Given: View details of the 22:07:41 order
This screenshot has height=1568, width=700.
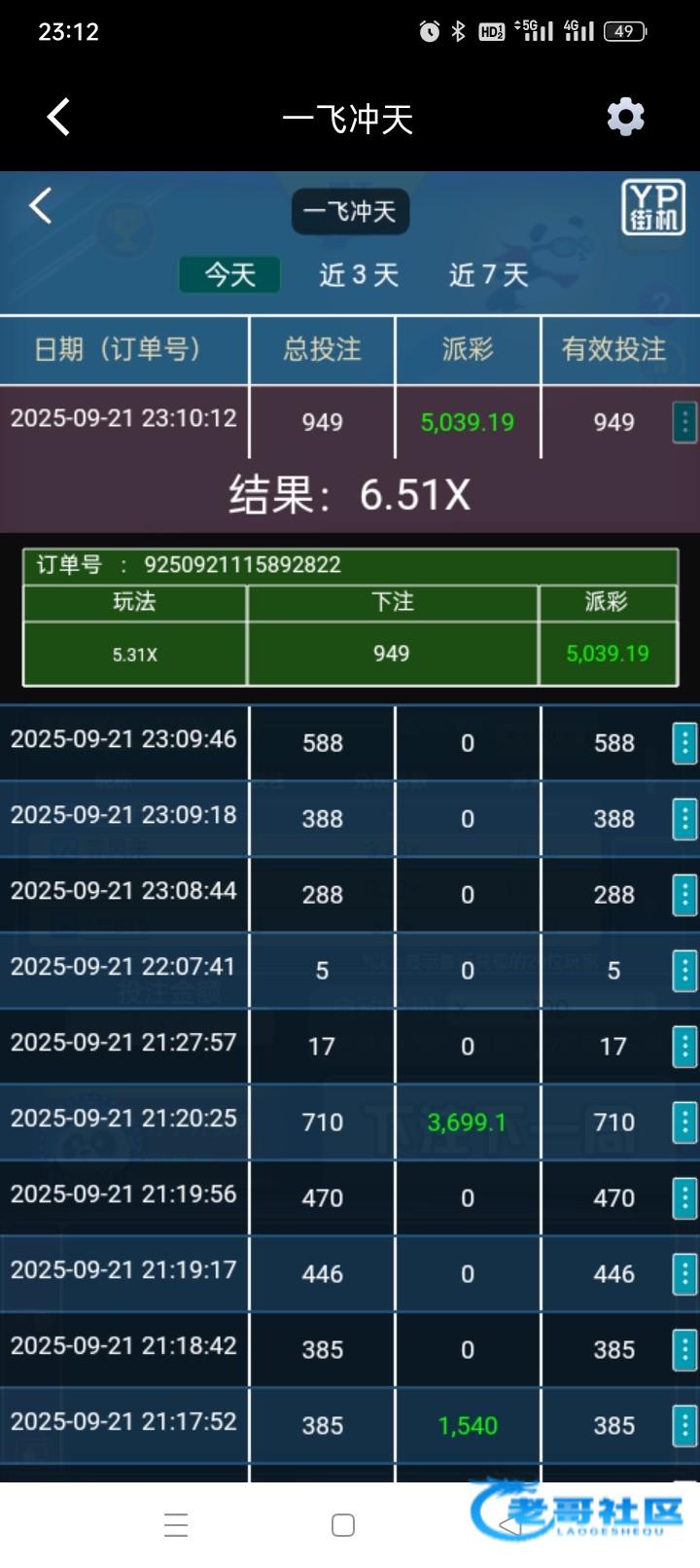Looking at the screenshot, I should [684, 971].
